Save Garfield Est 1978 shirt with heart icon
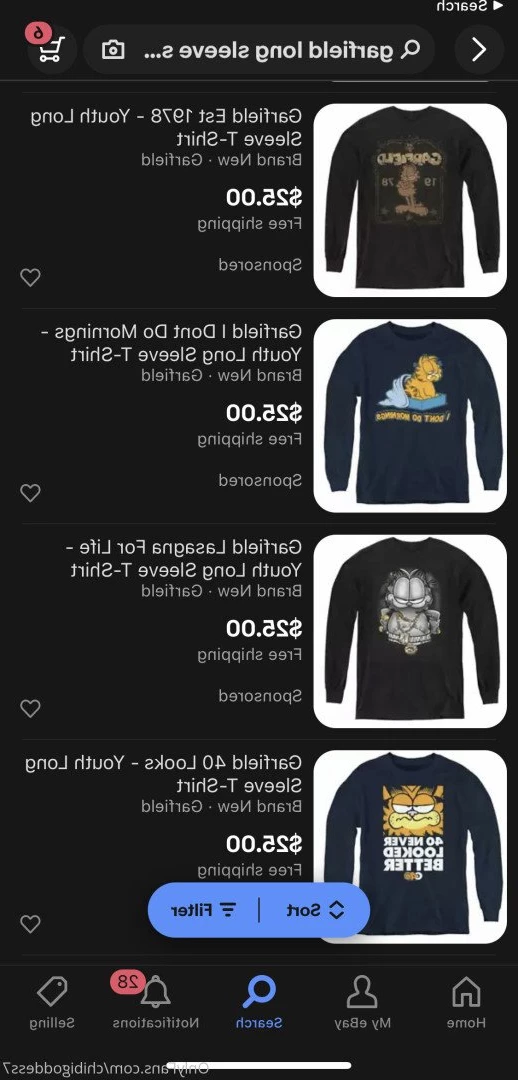518x1080 pixels. pyautogui.click(x=30, y=278)
